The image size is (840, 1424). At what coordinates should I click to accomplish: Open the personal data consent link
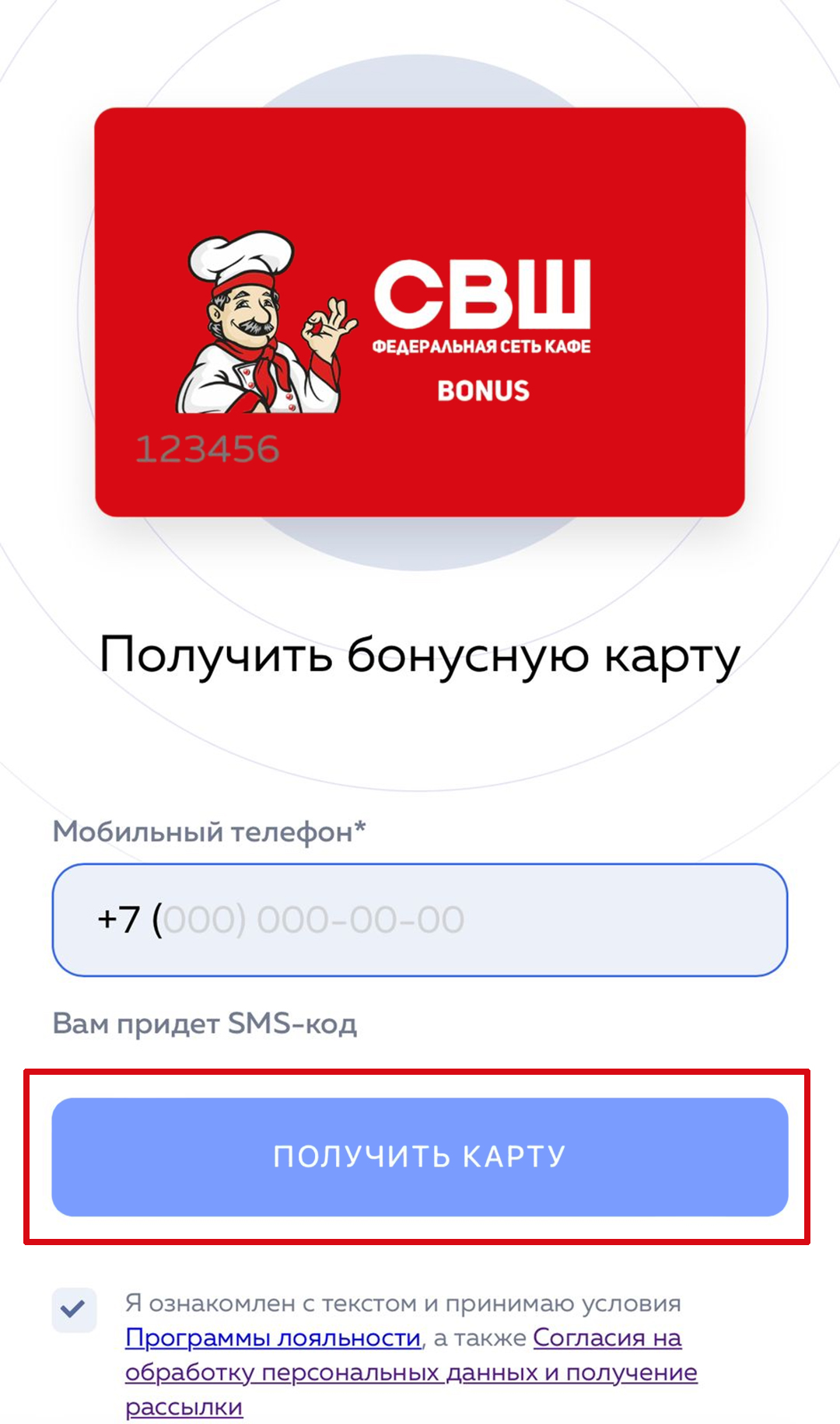(x=411, y=1372)
